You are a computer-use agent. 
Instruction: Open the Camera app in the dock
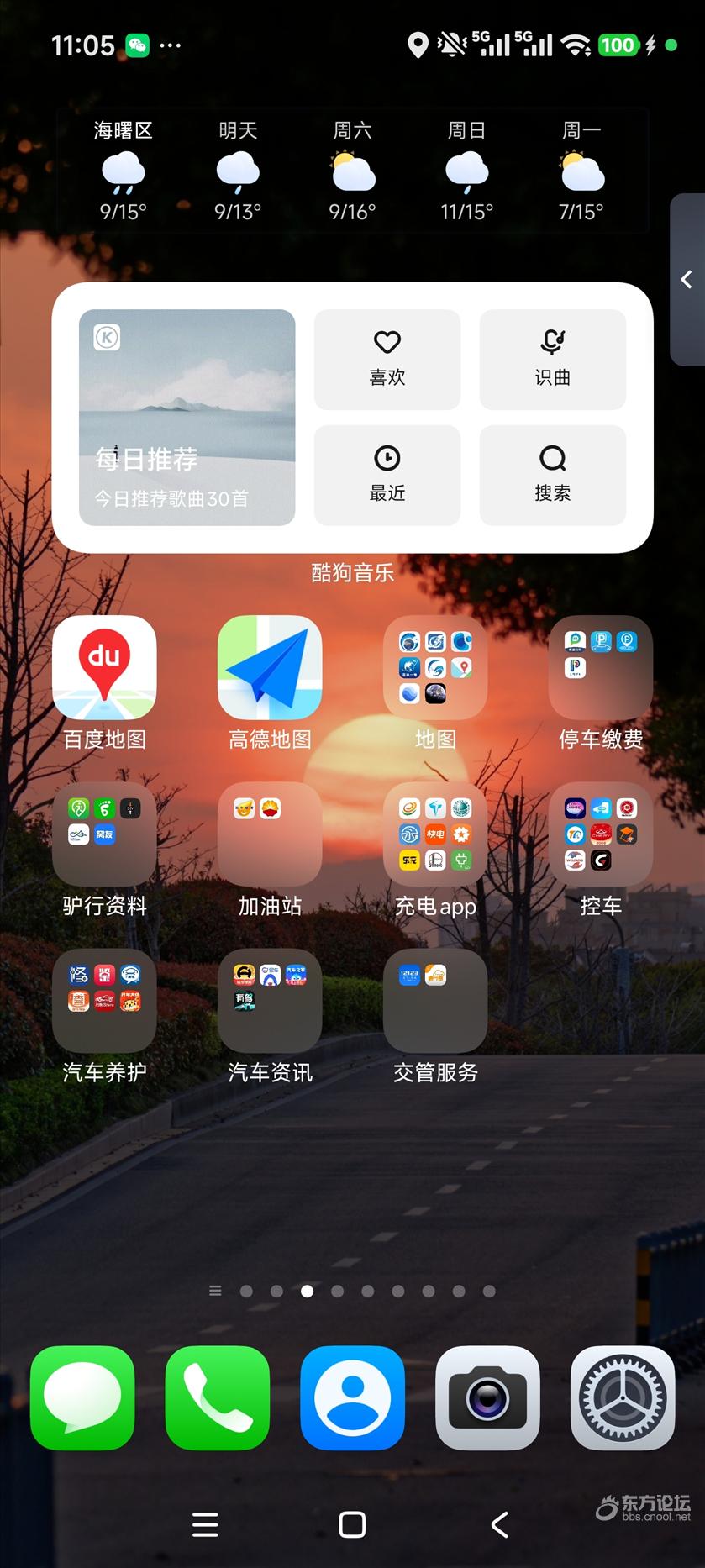click(x=487, y=1398)
